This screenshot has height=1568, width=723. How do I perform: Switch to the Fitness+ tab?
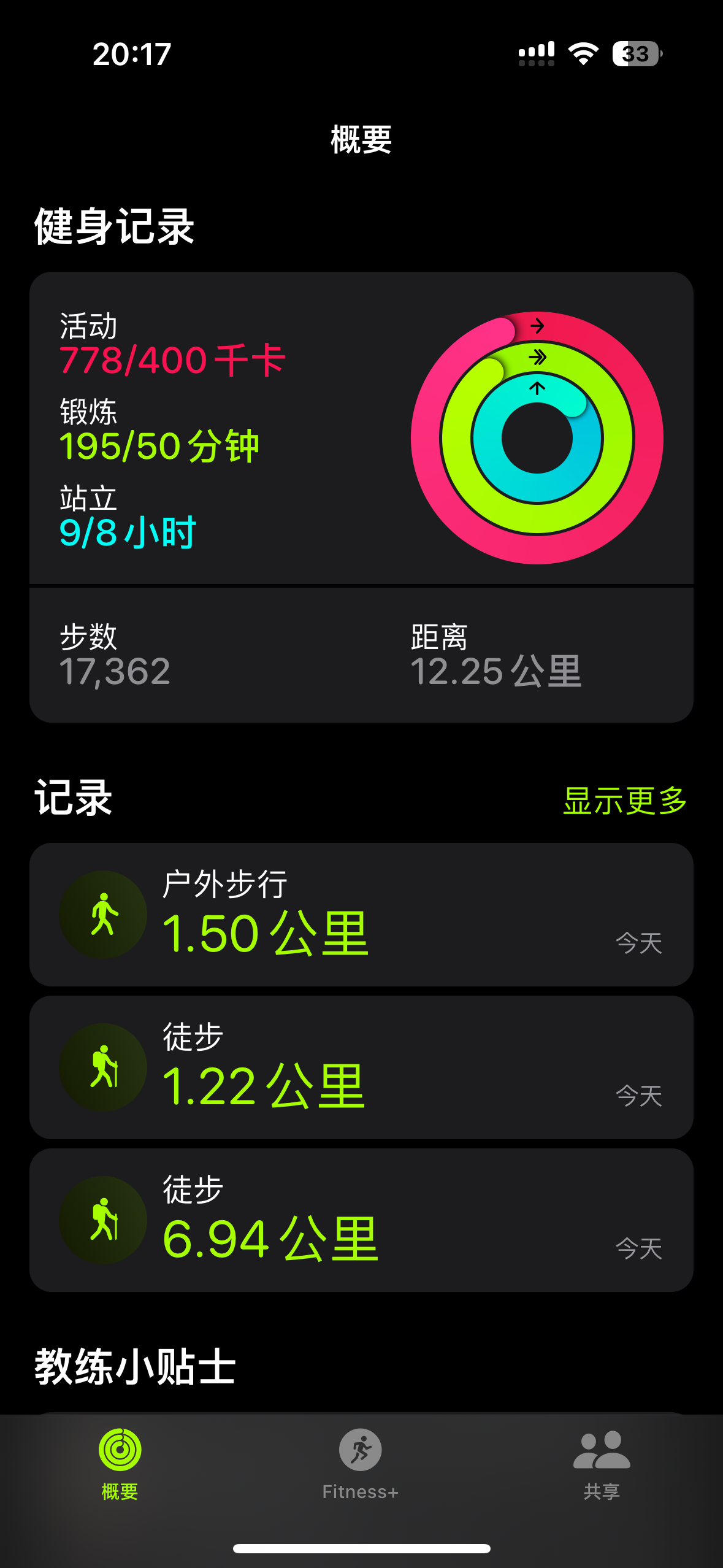tap(361, 1464)
